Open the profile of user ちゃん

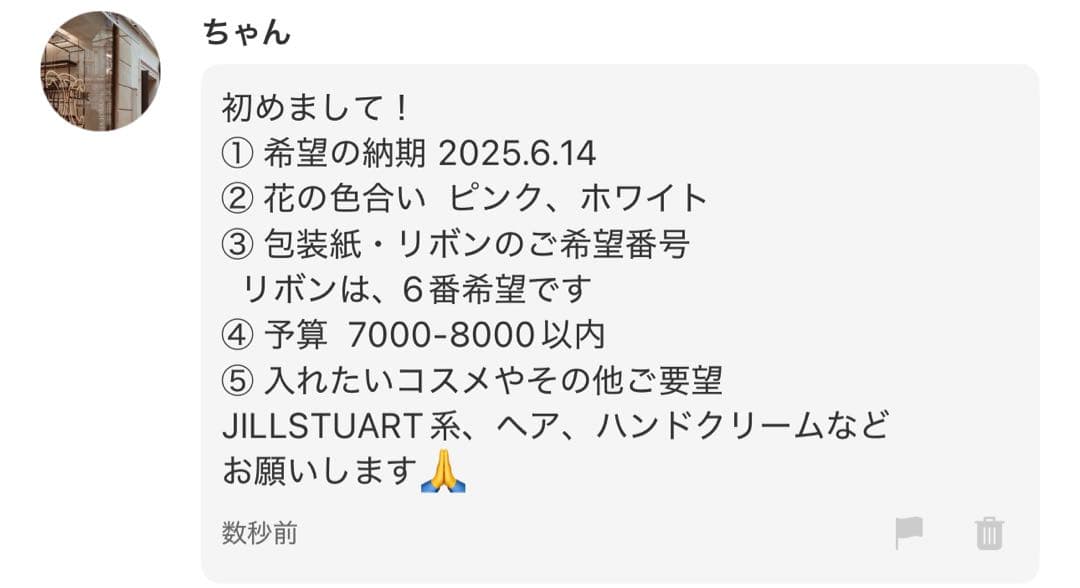pos(247,33)
